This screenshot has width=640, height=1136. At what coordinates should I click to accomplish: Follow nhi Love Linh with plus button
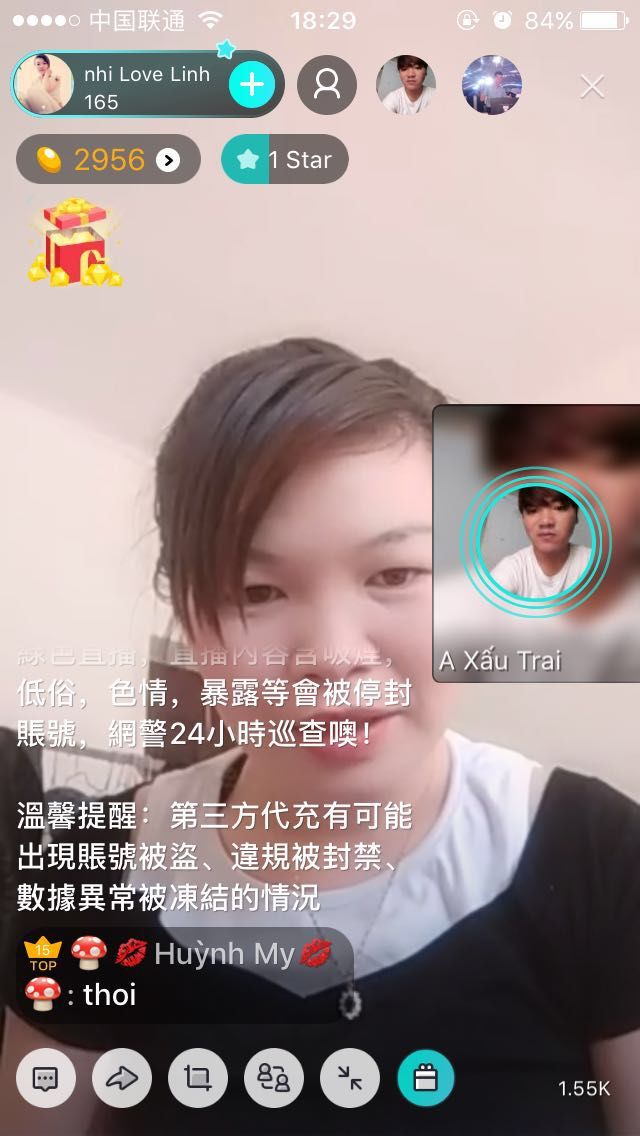tap(251, 85)
